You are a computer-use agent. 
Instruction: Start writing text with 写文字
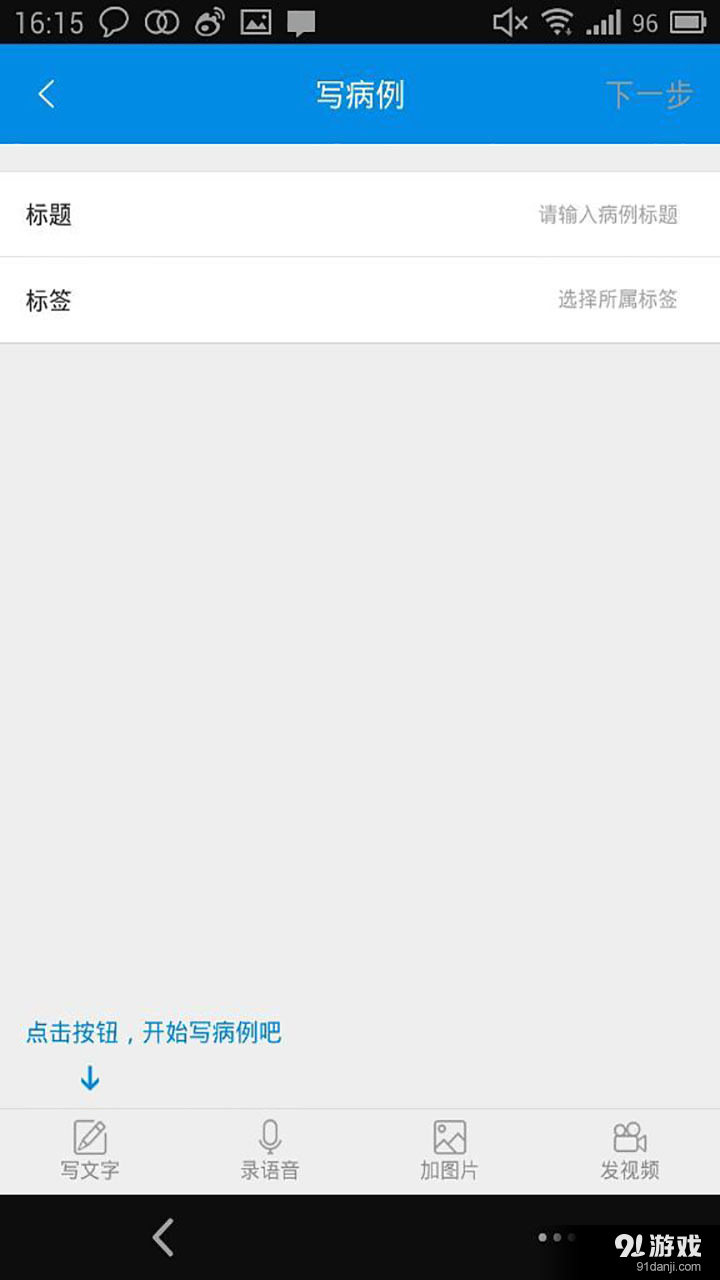90,1150
